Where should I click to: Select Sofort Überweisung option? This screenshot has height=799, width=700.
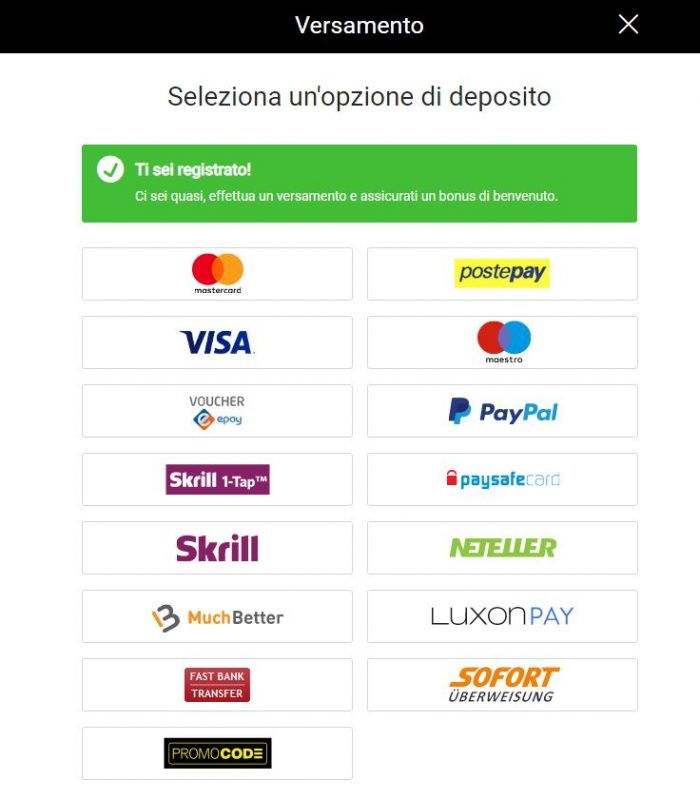(x=502, y=685)
